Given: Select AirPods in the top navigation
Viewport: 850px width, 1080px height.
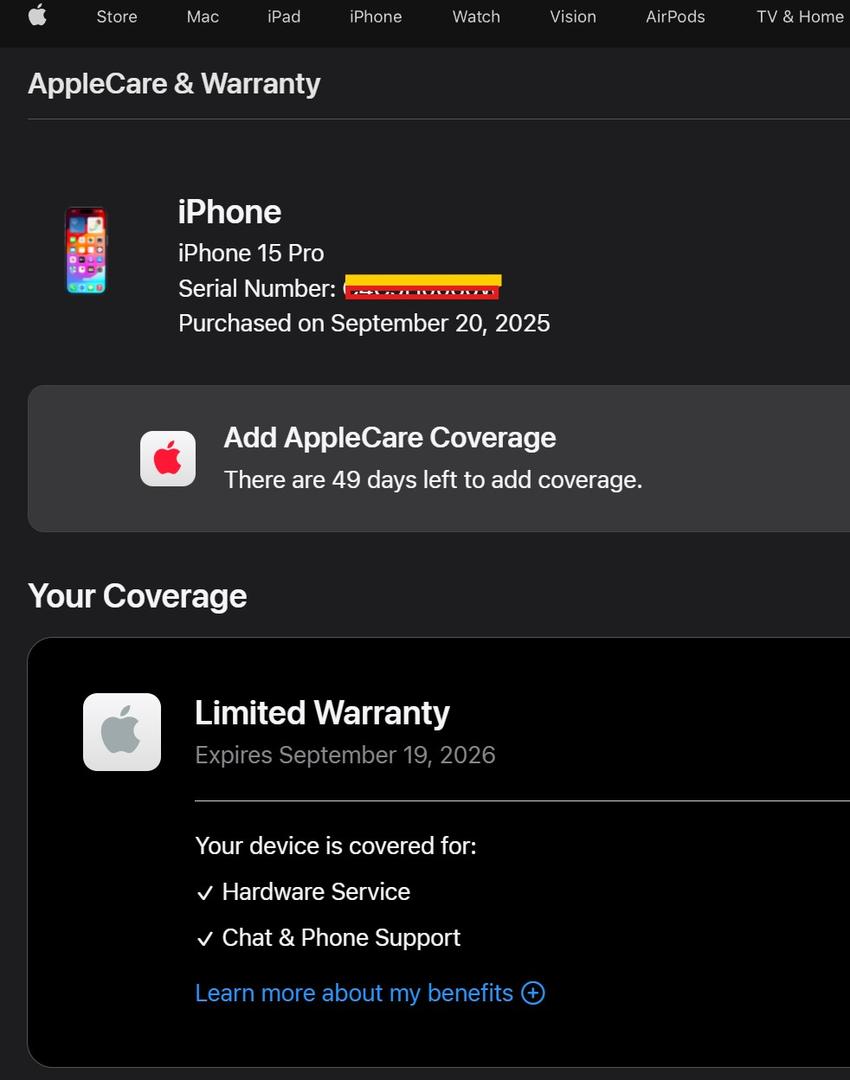Looking at the screenshot, I should tap(675, 16).
